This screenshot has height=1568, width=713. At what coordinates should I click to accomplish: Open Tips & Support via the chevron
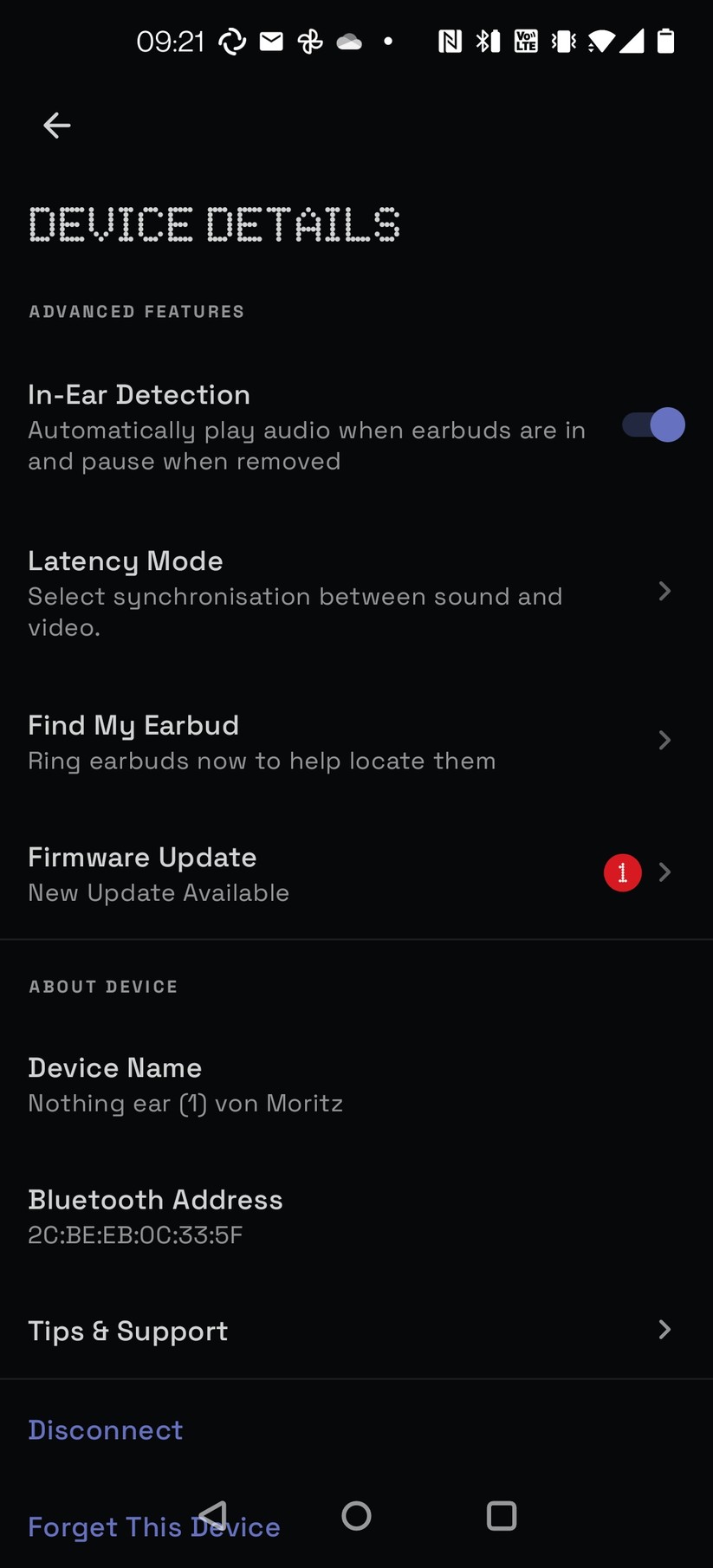tap(664, 1330)
